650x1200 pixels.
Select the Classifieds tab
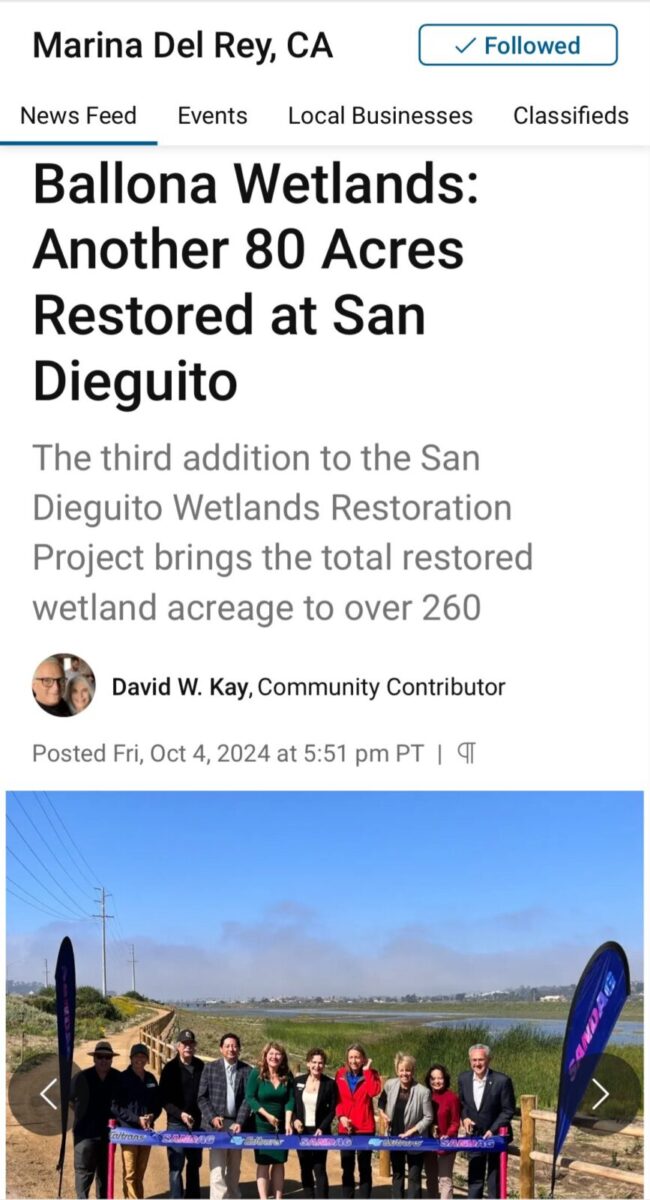pyautogui.click(x=570, y=116)
